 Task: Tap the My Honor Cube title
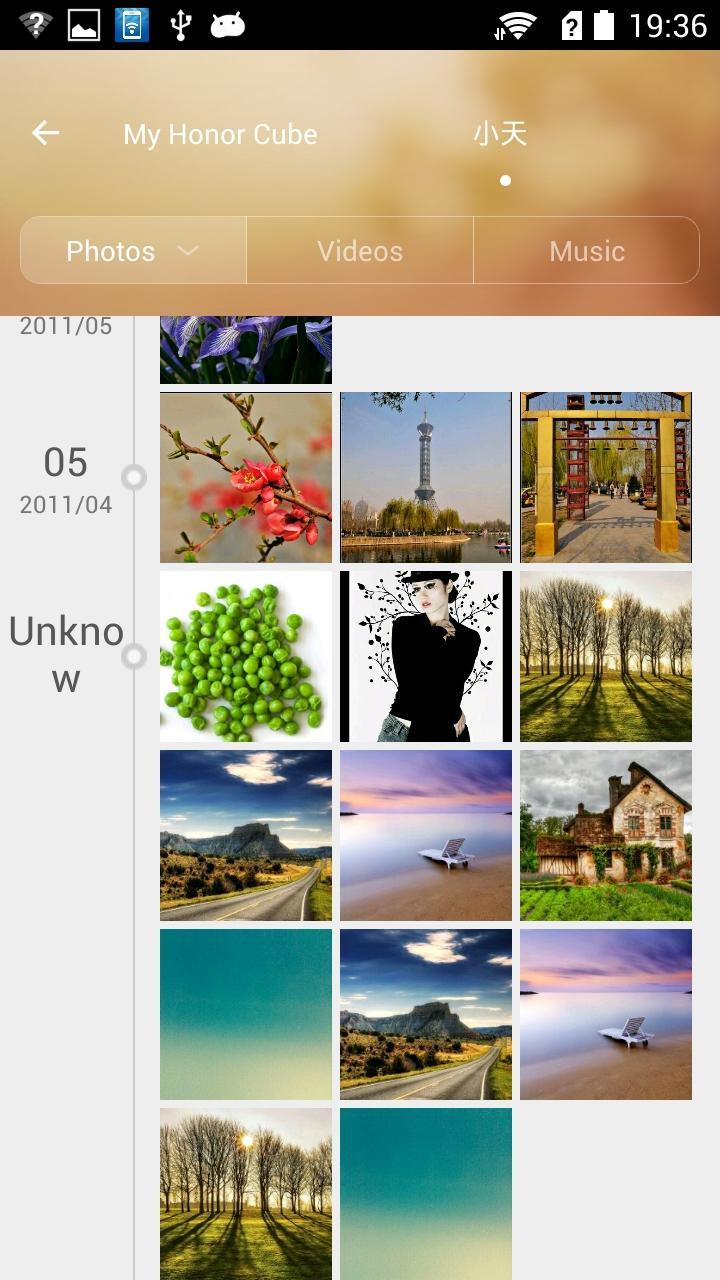[x=220, y=133]
